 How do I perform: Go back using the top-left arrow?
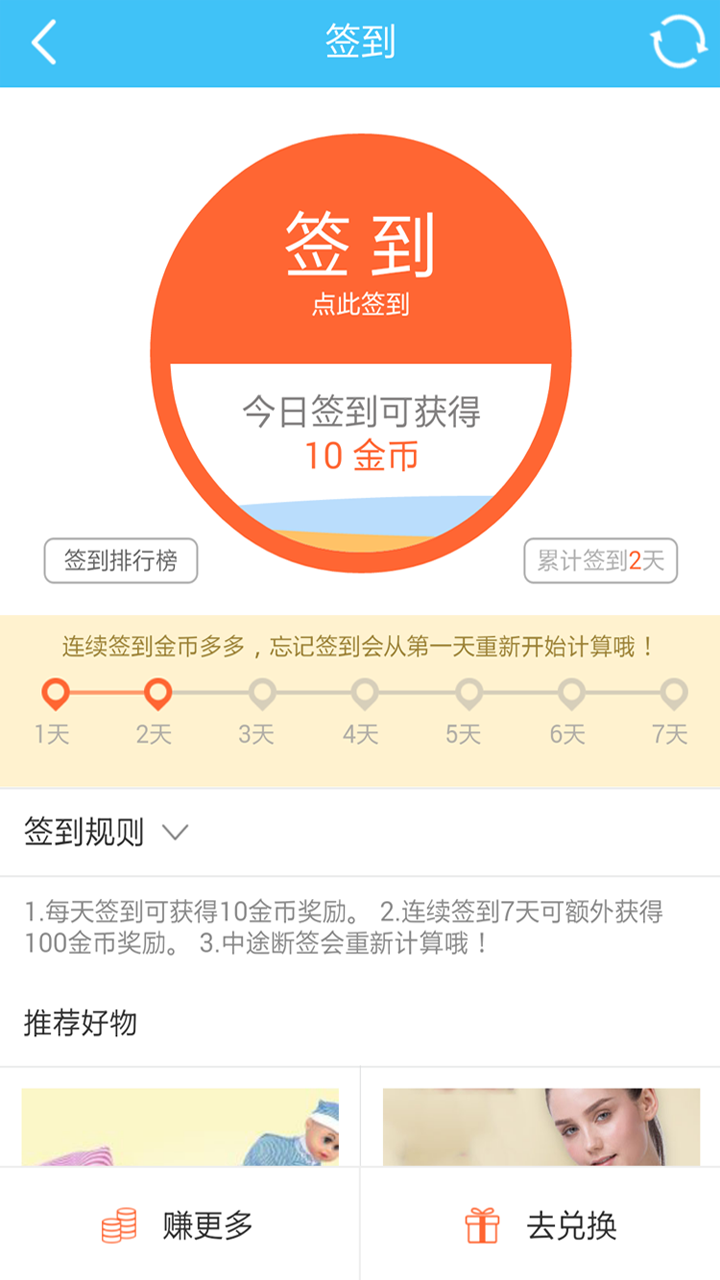[x=44, y=43]
